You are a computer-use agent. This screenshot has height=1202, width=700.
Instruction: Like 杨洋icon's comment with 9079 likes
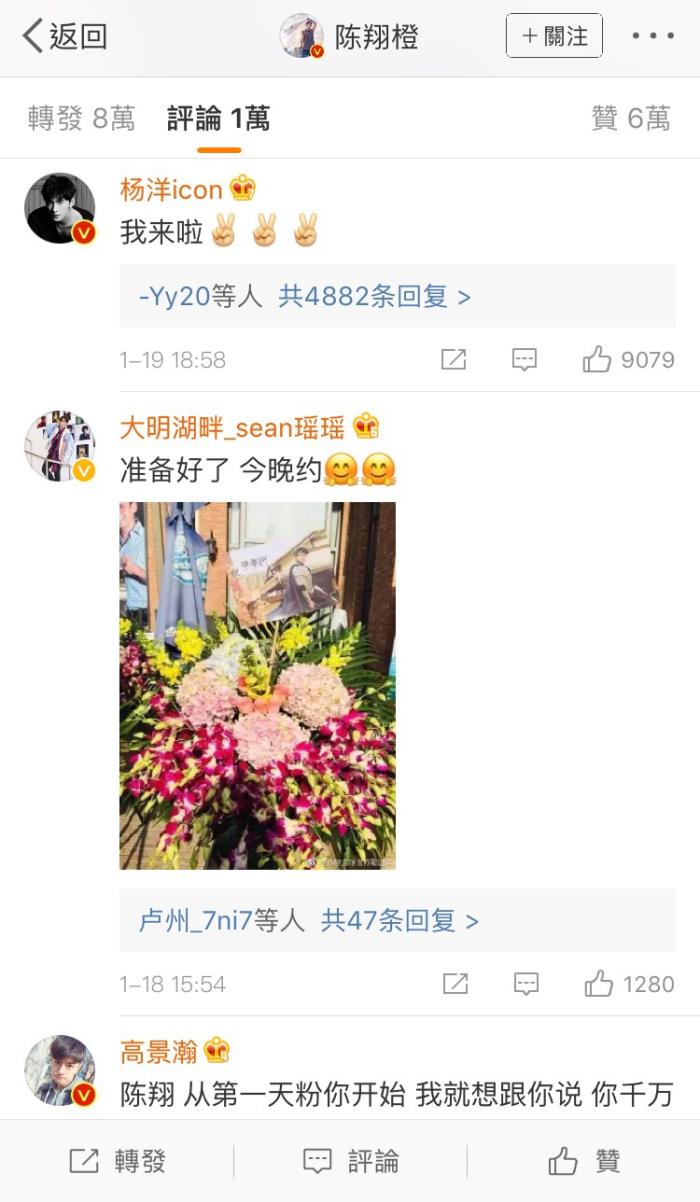tap(628, 360)
